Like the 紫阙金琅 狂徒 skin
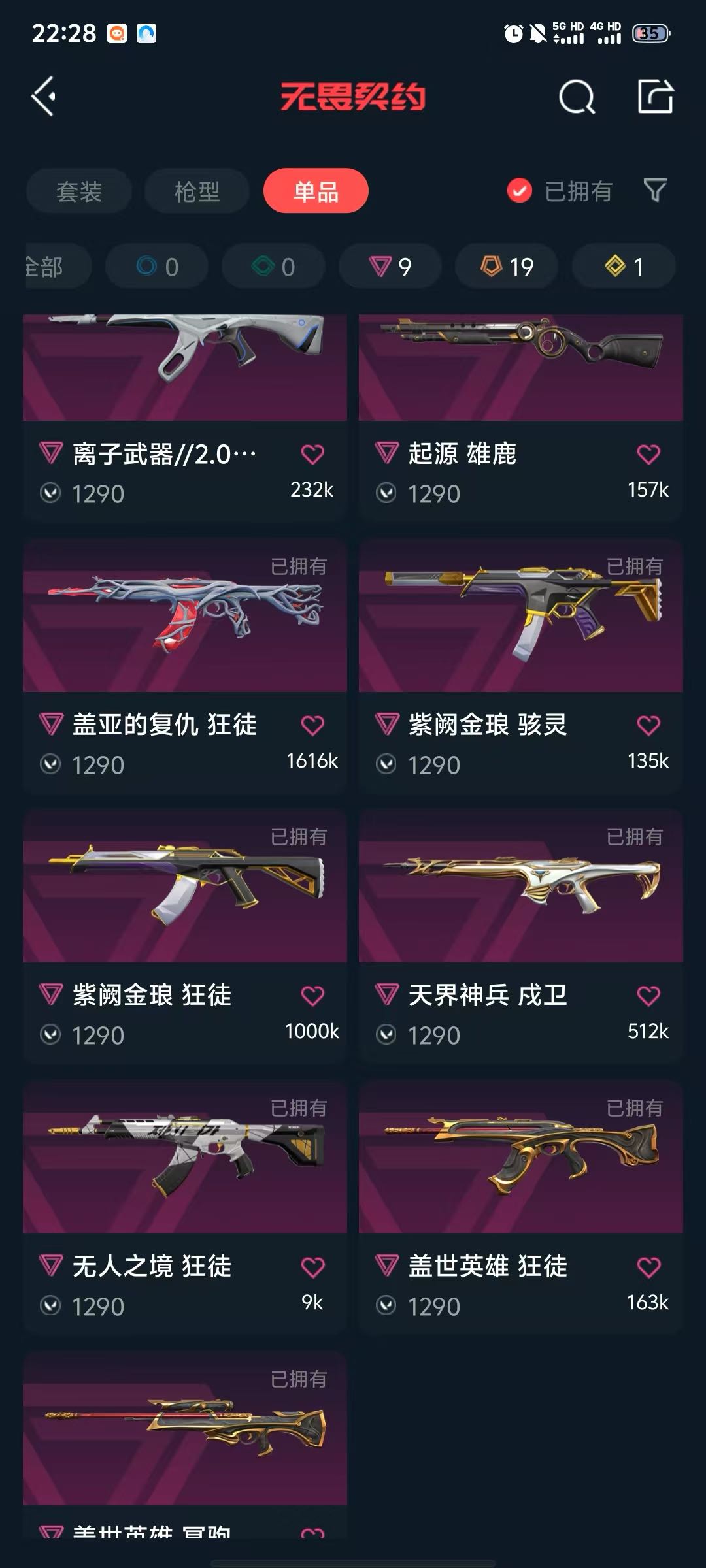The width and height of the screenshot is (706, 1568). [x=312, y=996]
